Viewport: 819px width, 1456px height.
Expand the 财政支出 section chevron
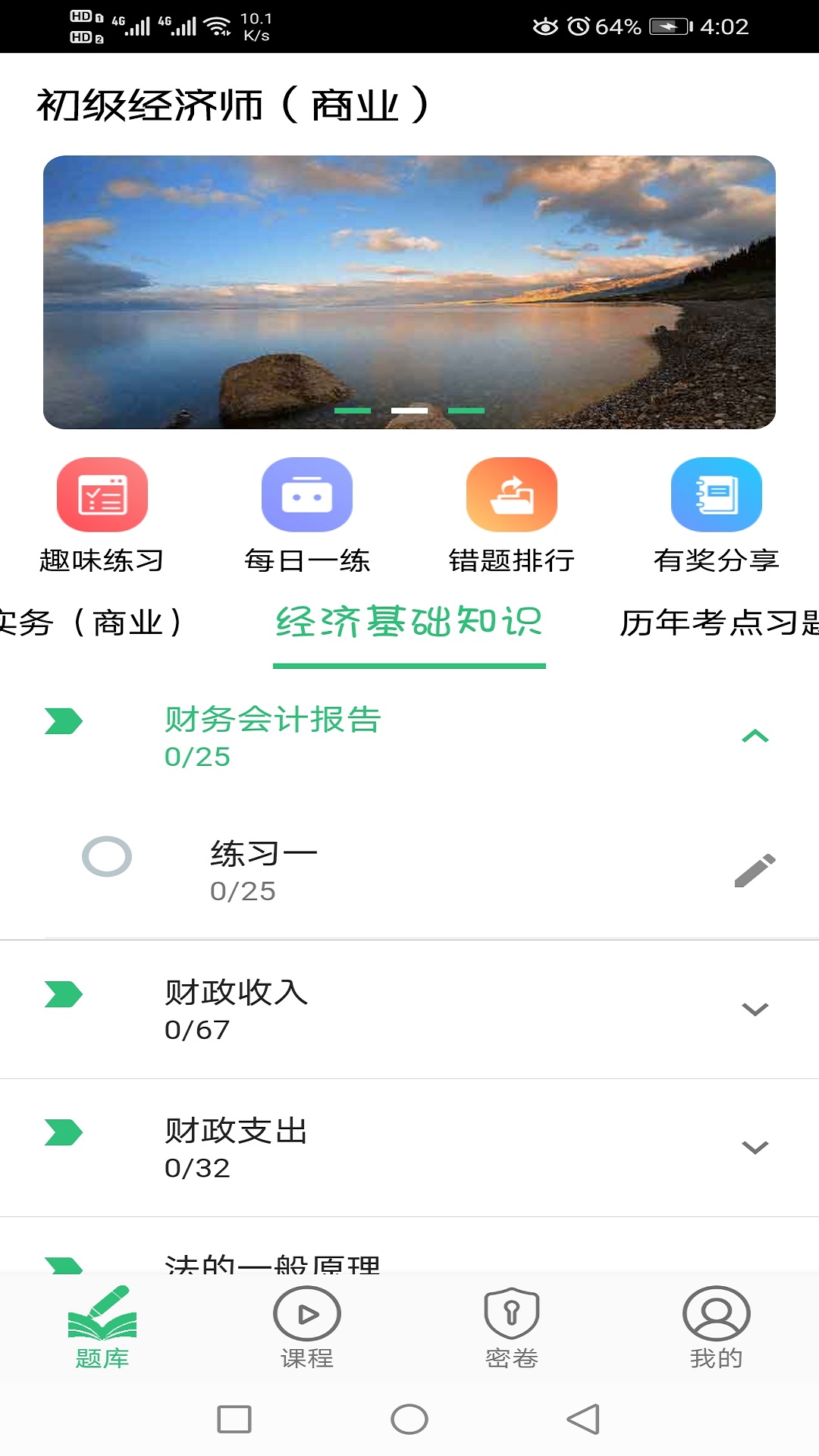click(x=753, y=1147)
